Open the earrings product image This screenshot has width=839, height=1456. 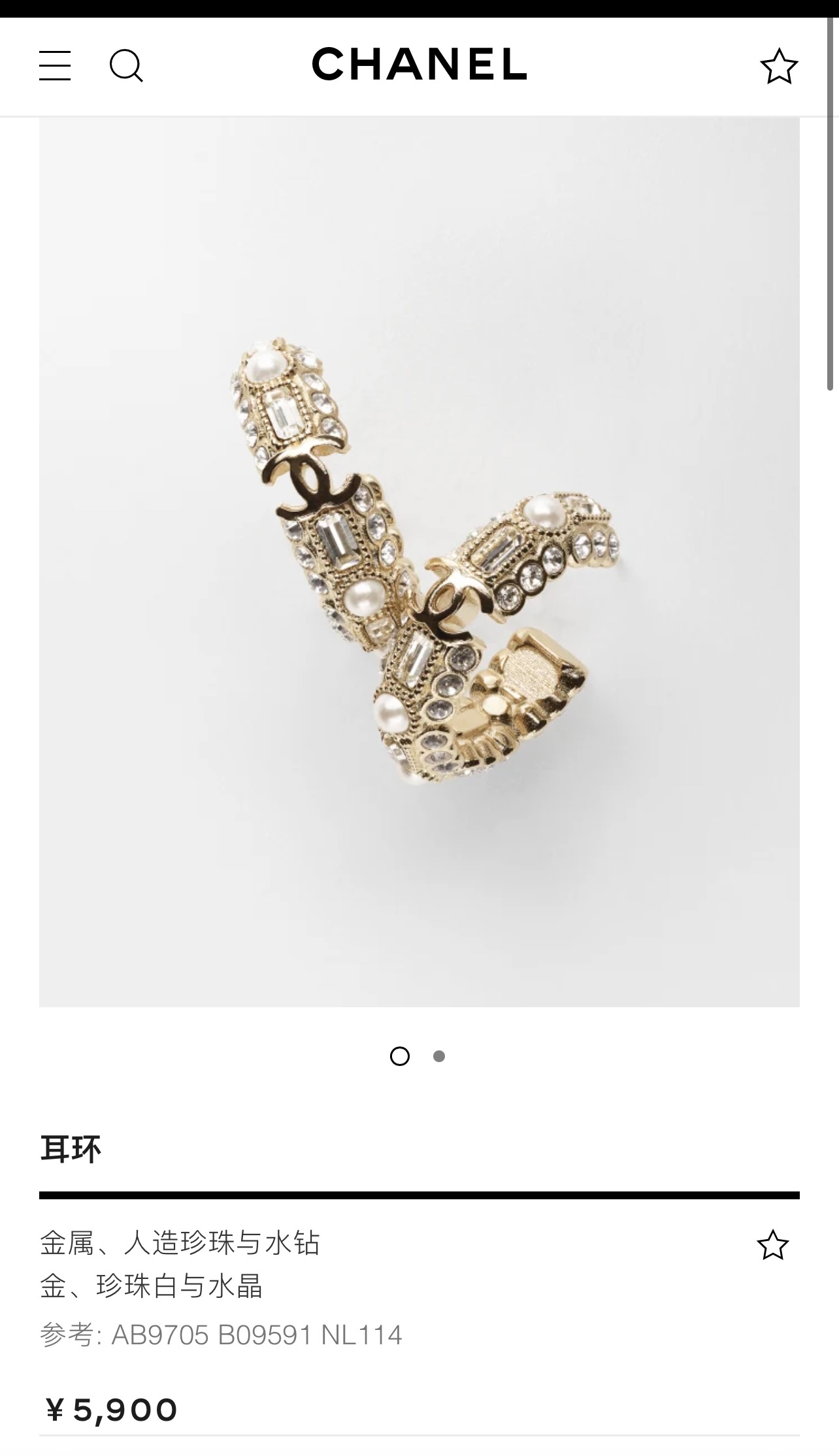pyautogui.click(x=419, y=562)
